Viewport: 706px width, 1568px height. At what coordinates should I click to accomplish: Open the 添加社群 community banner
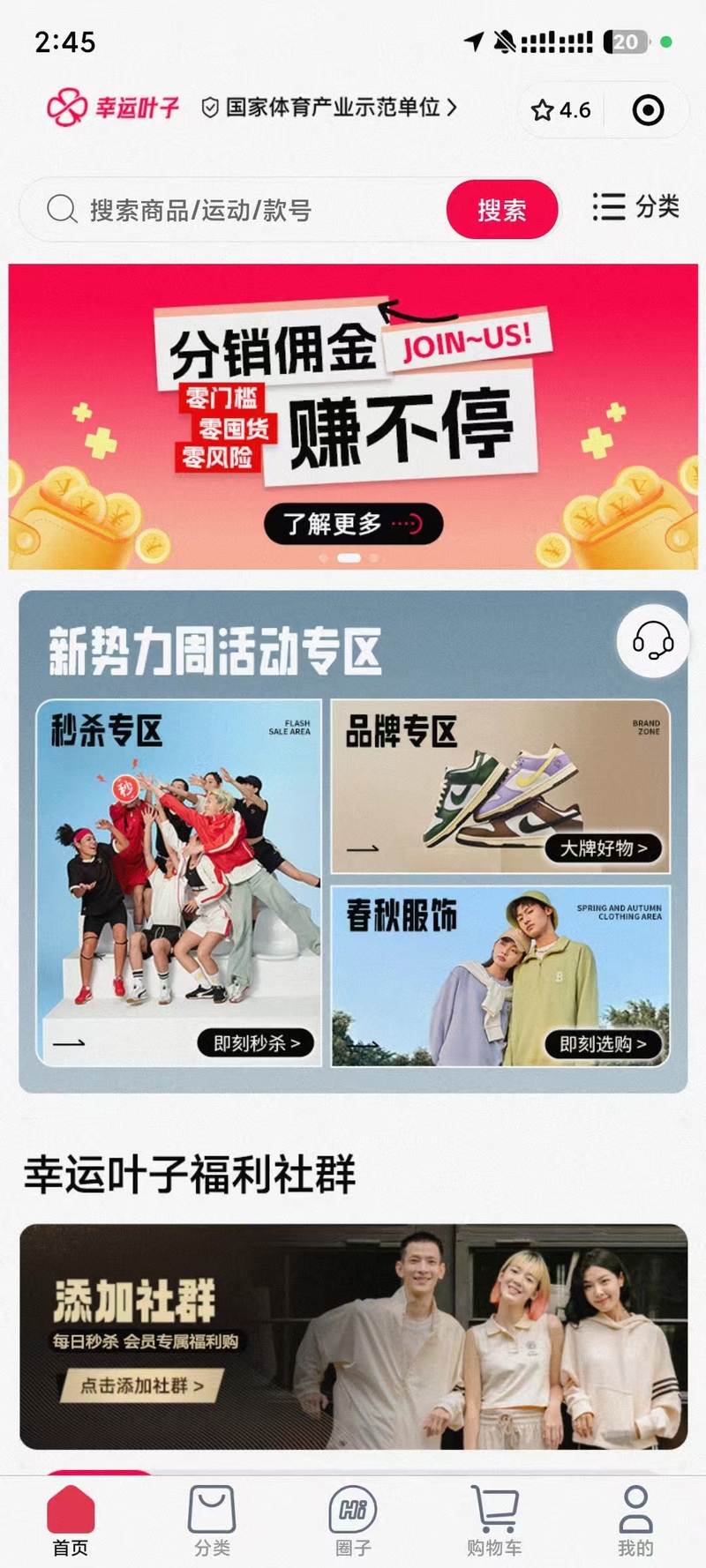(x=353, y=1336)
